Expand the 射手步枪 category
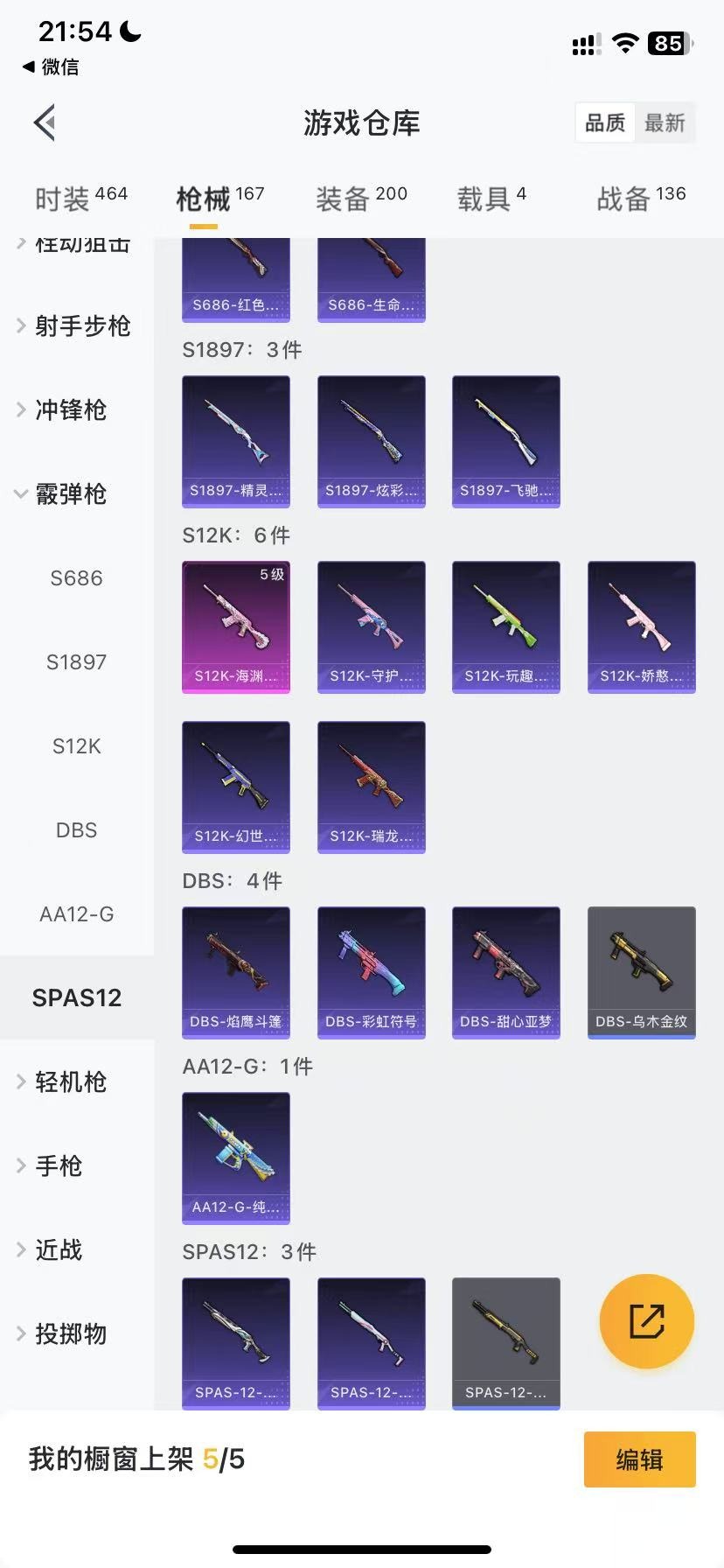This screenshot has width=724, height=1568. pyautogui.click(x=74, y=326)
